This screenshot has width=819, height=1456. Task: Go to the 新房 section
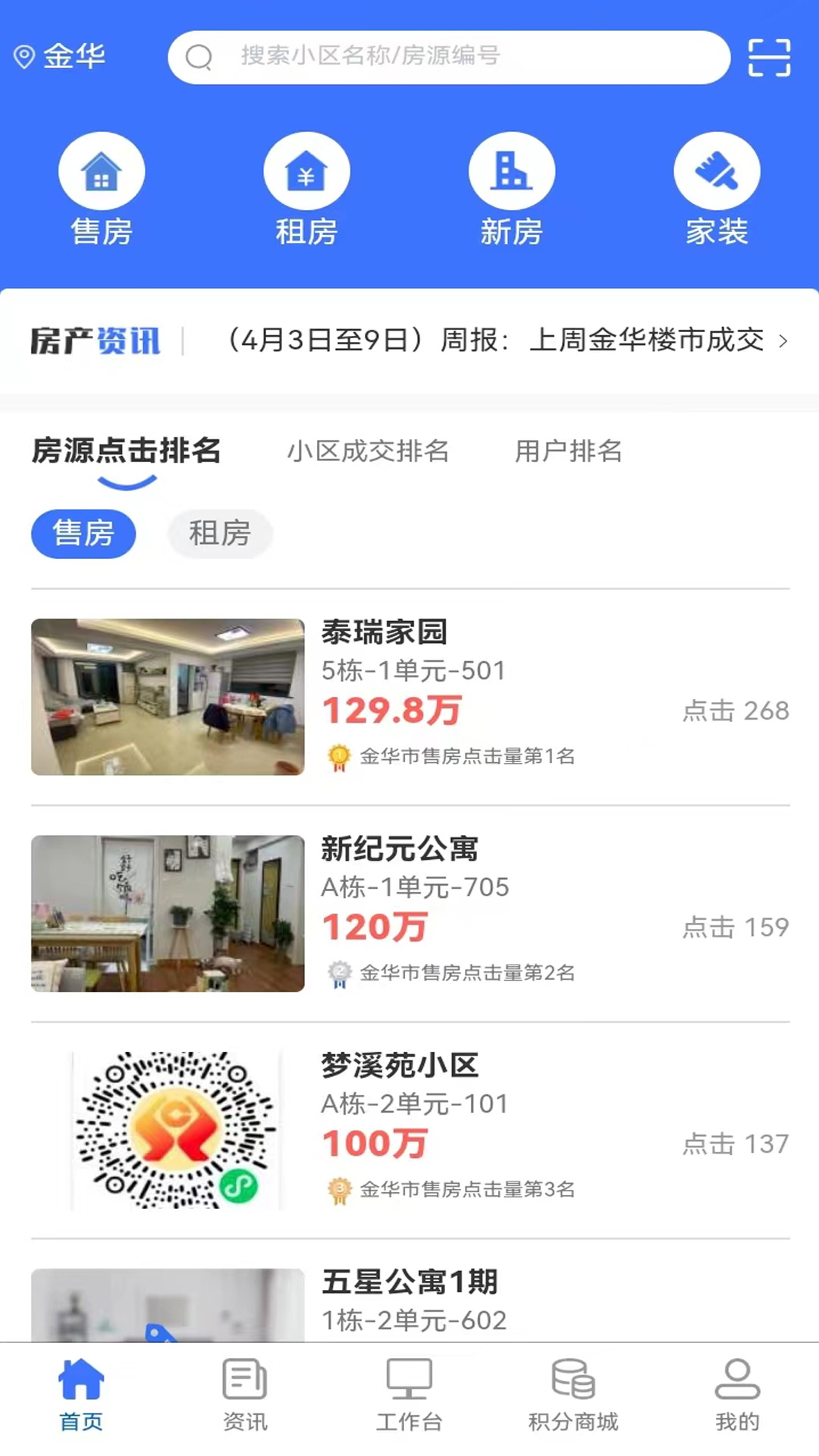point(511,190)
